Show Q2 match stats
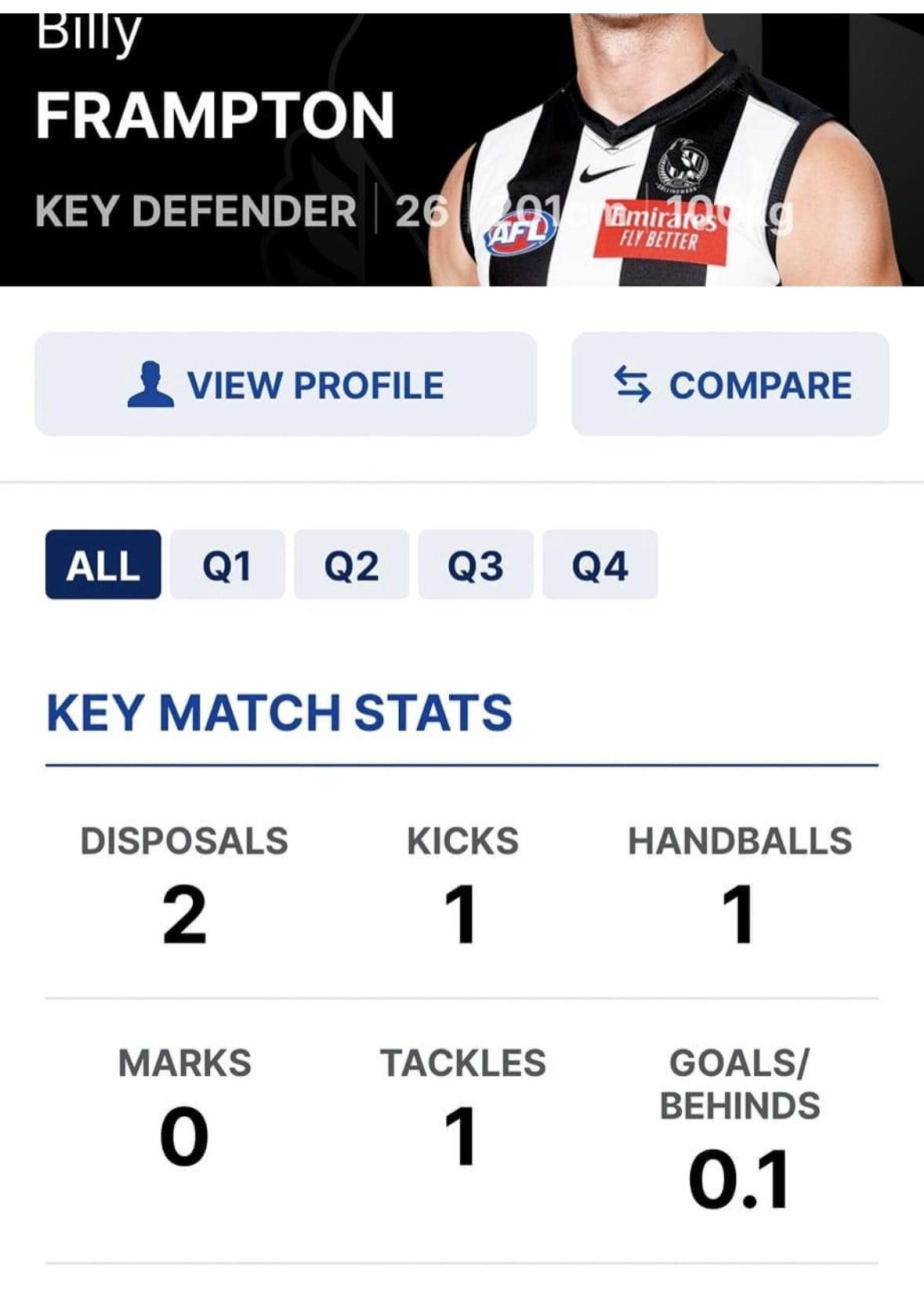Screen dimensions: 924x1294 351,565
